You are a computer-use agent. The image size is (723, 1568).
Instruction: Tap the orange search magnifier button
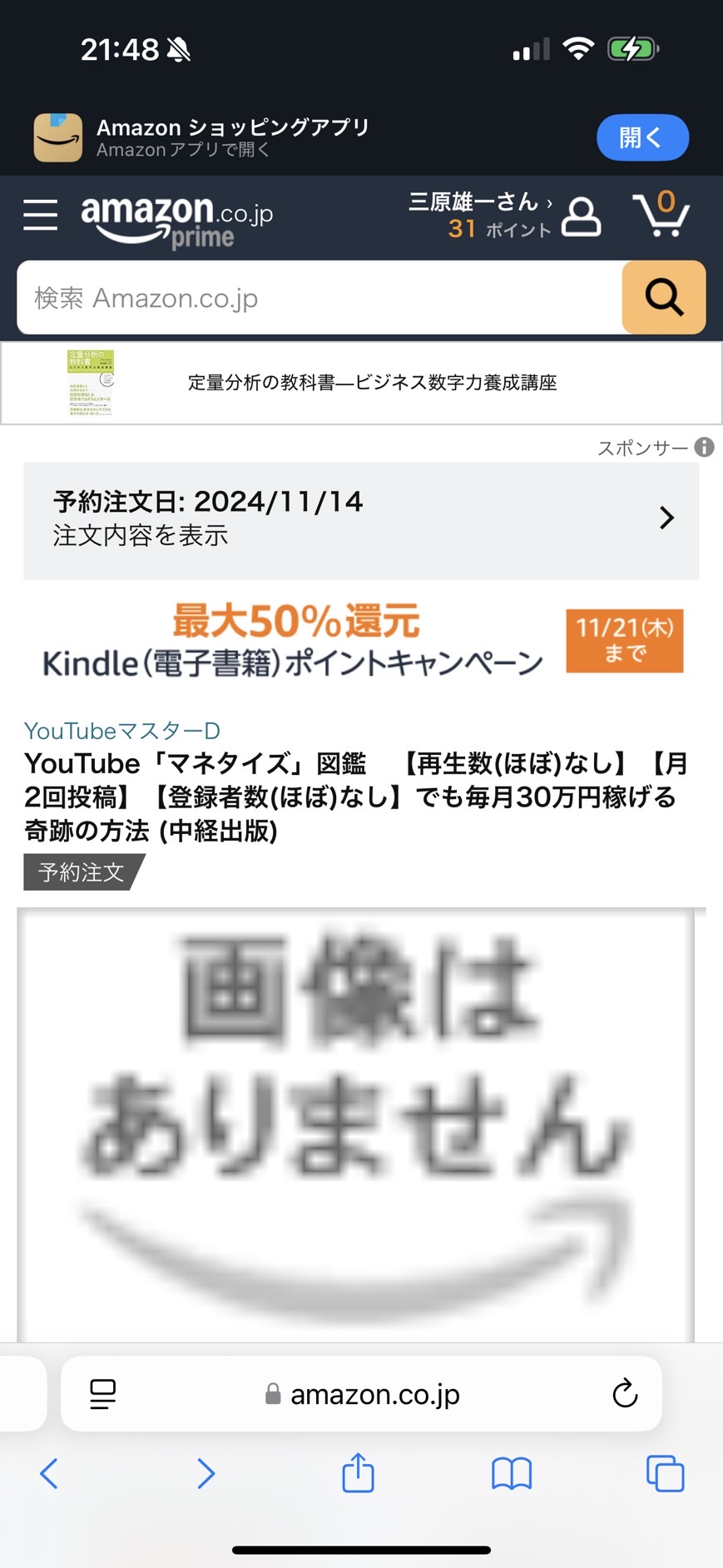click(x=664, y=297)
